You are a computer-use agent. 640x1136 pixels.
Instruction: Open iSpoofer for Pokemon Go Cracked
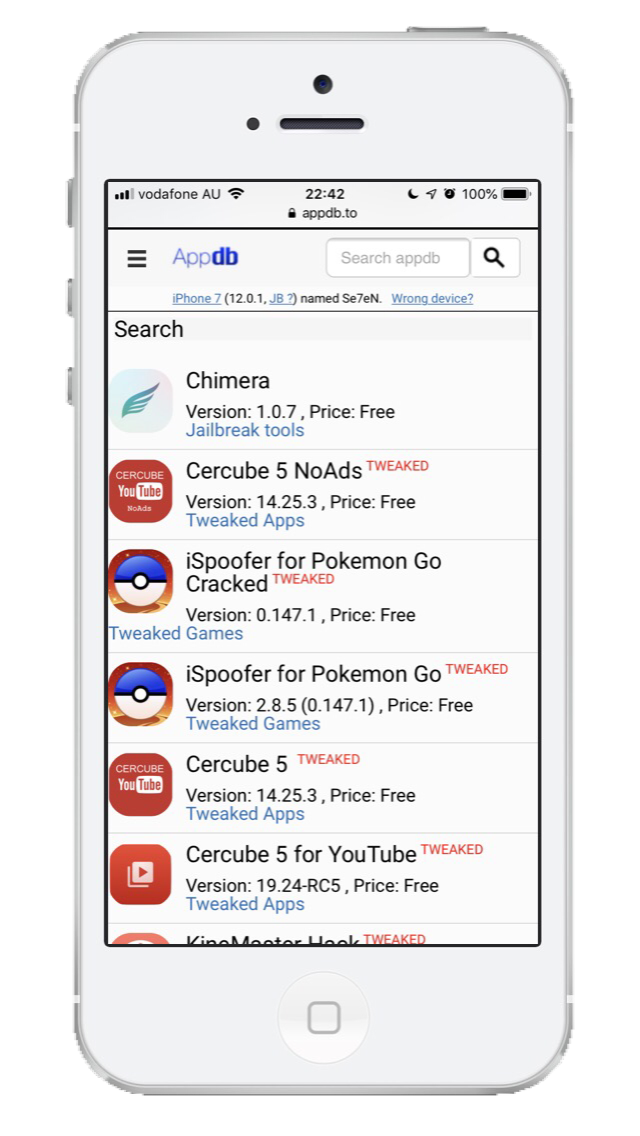tap(313, 562)
